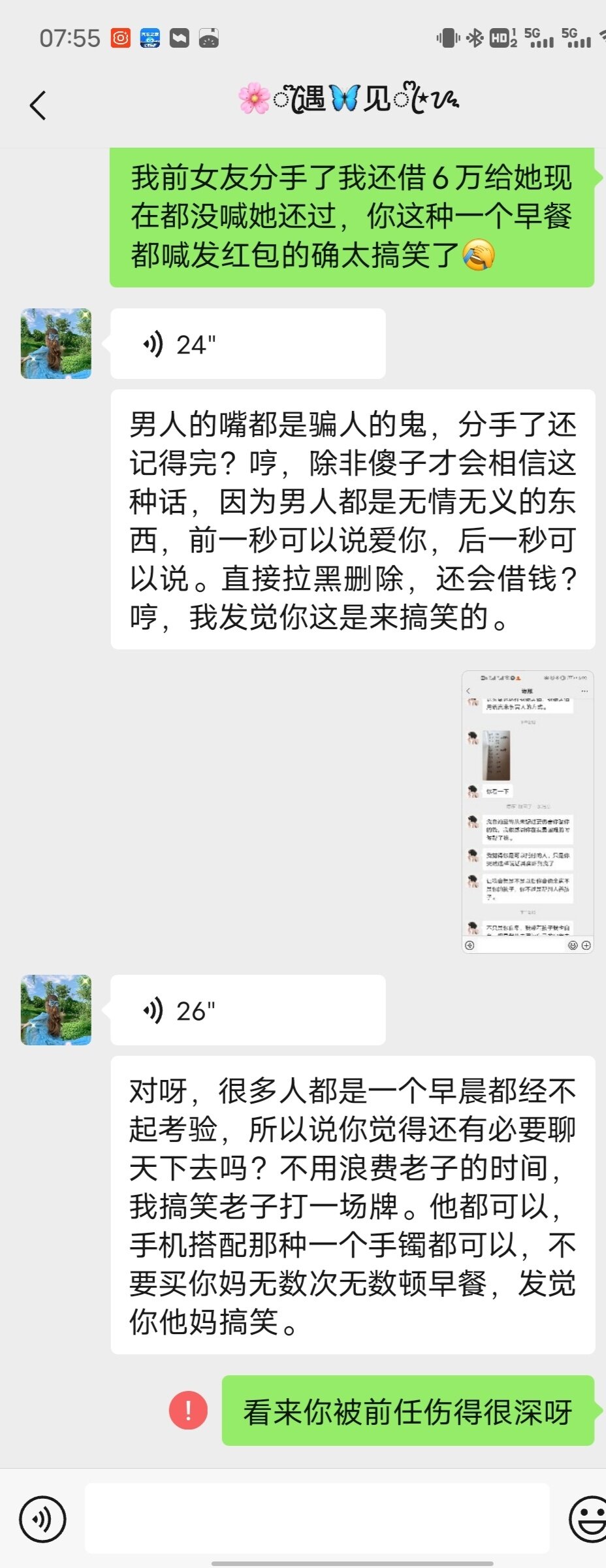Viewport: 606px width, 1568px height.
Task: View the contact's avatar beside 24-second voice
Action: [x=56, y=344]
